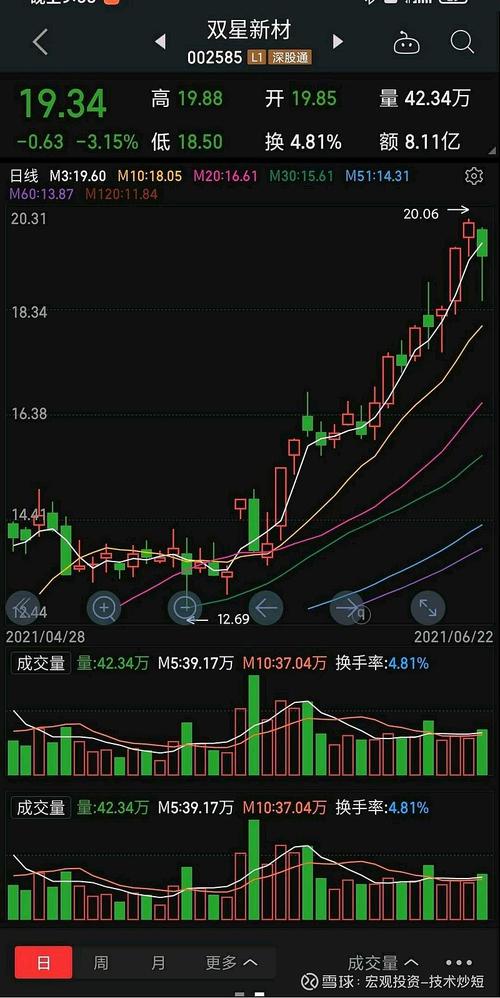The width and height of the screenshot is (500, 998).
Task: Switch to the previous stock
Action: point(160,42)
